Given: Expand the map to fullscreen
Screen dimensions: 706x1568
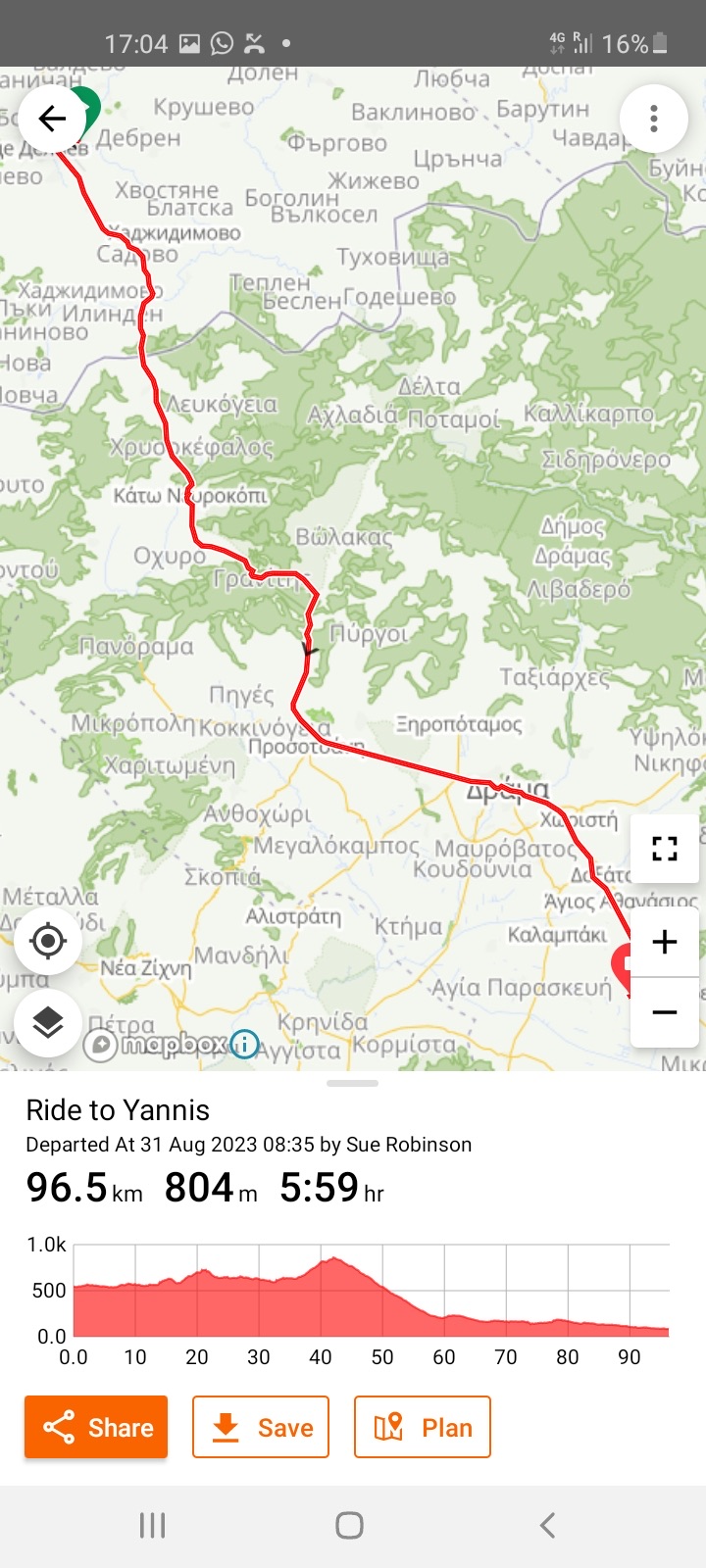Looking at the screenshot, I should click(665, 849).
